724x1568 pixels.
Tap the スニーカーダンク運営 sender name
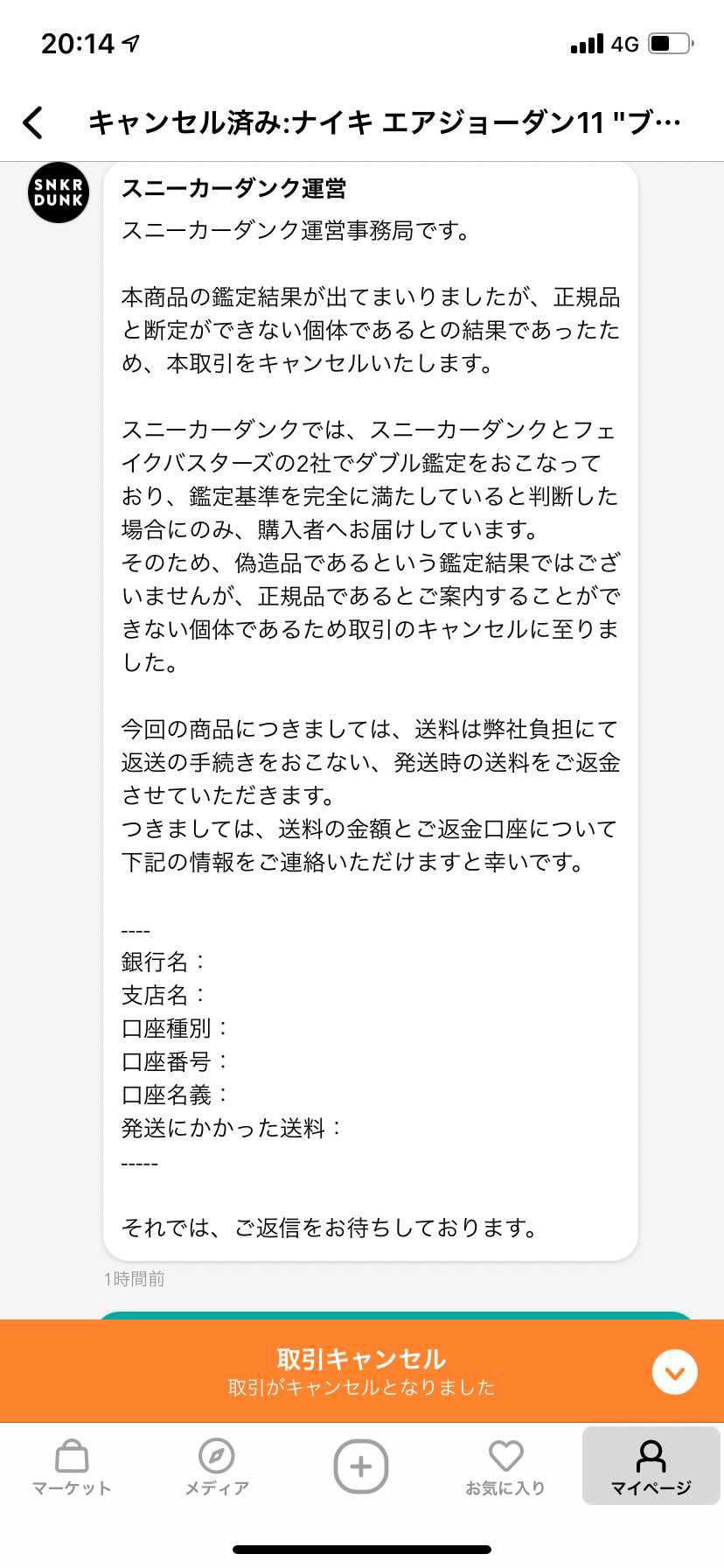[x=234, y=187]
